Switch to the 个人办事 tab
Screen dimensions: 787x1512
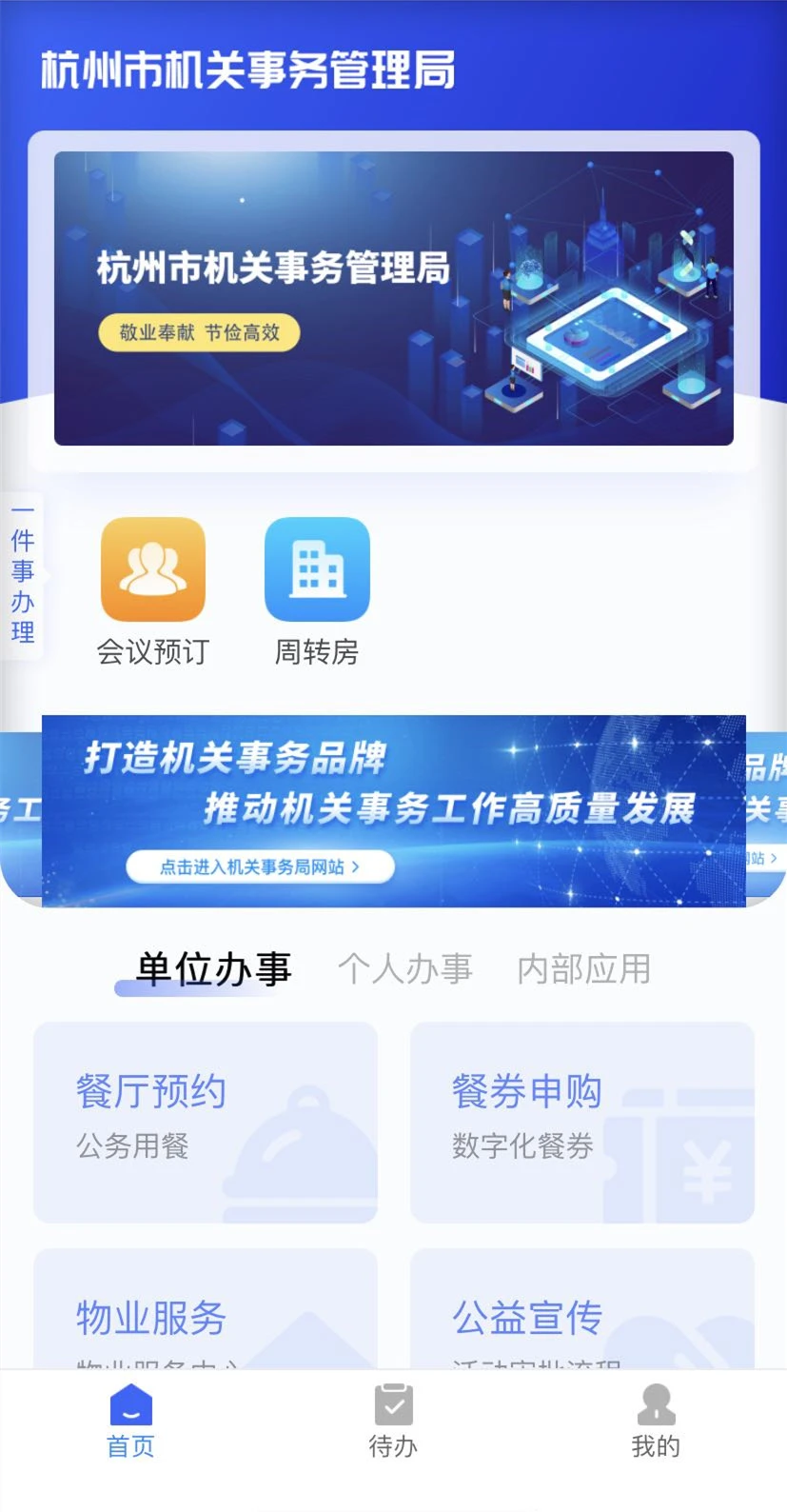(x=405, y=968)
